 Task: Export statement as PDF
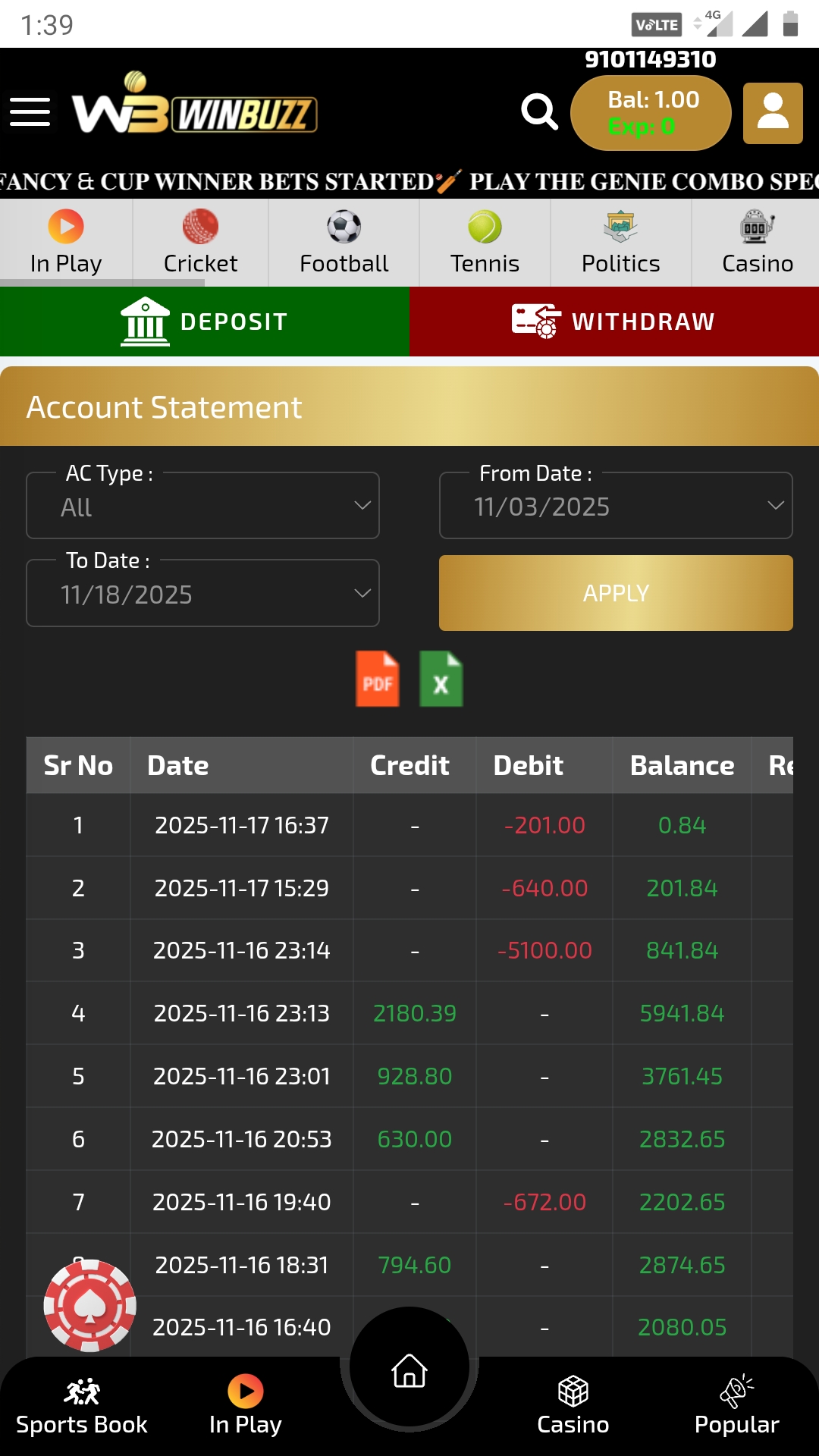pyautogui.click(x=378, y=679)
